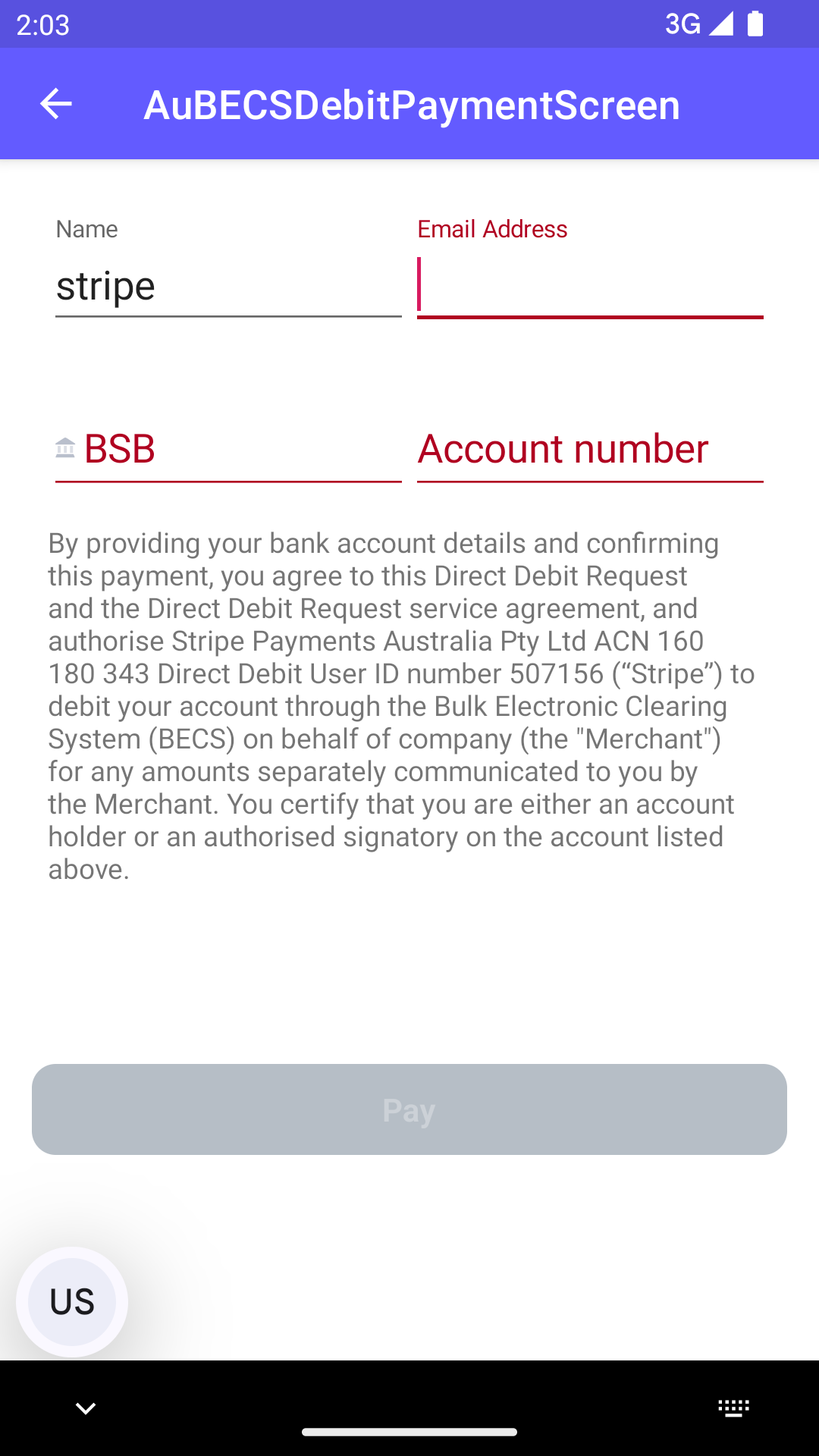Tap the Pay button
This screenshot has height=1456, width=819.
point(409,1109)
